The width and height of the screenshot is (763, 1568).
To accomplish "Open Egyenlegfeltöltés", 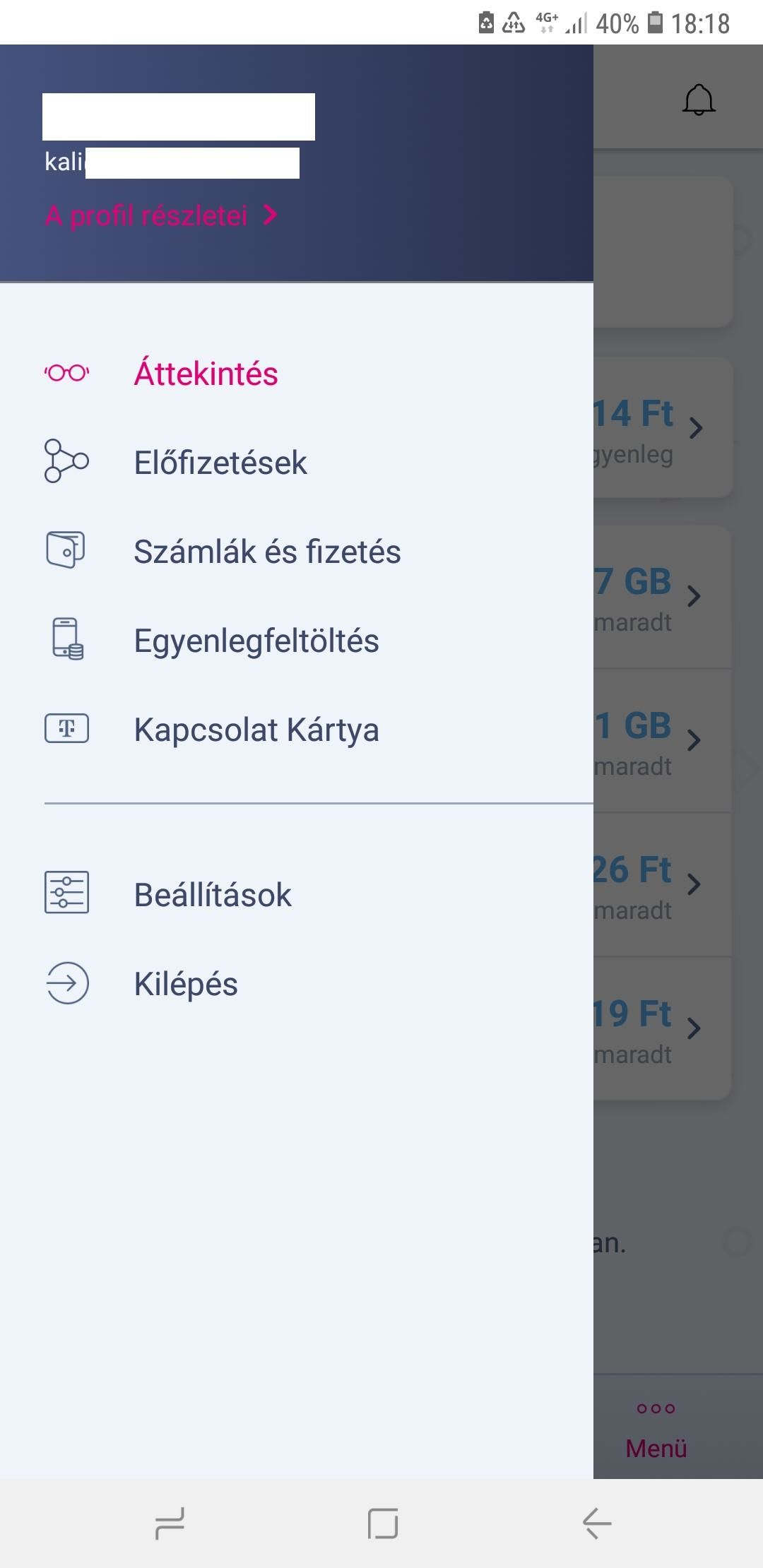I will [297, 640].
